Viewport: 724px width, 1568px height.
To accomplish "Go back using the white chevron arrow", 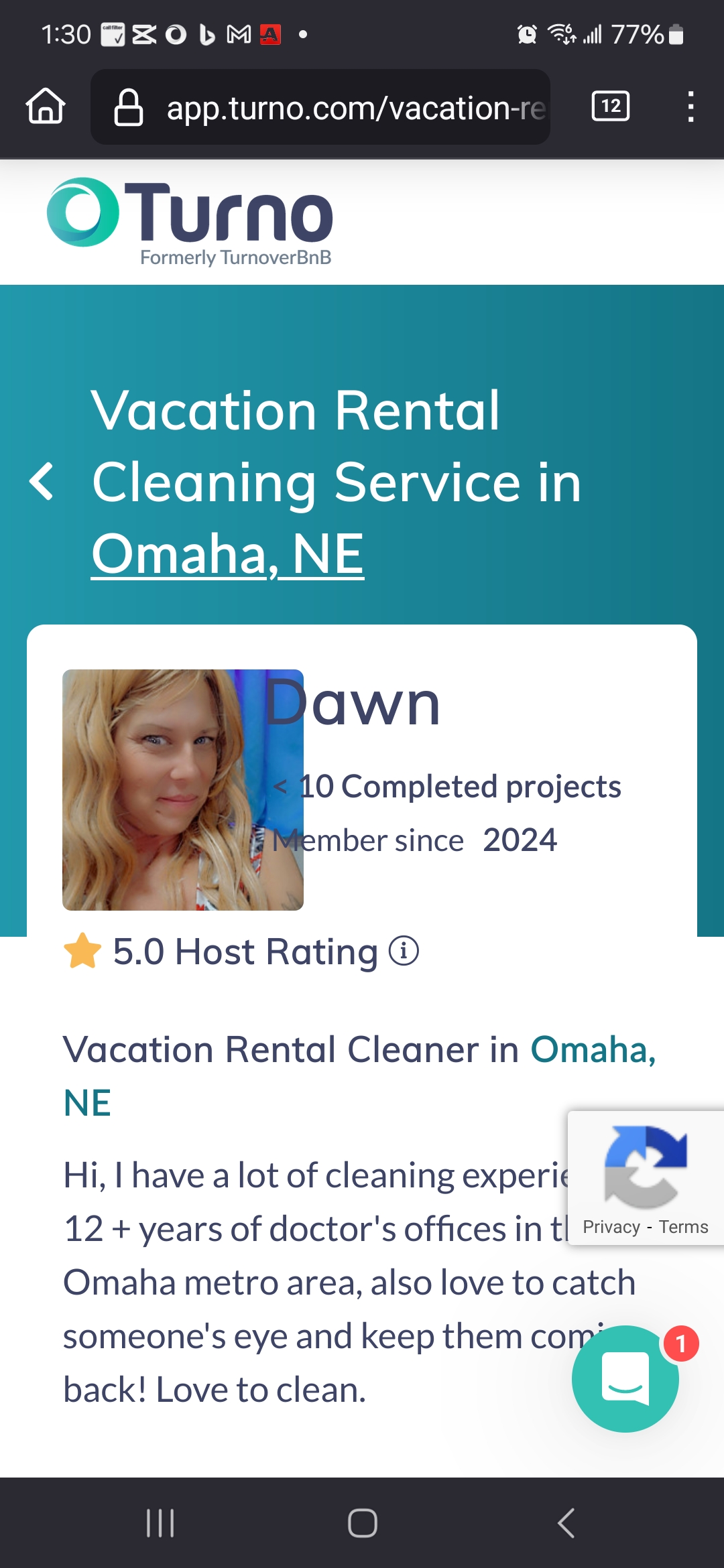I will click(42, 482).
